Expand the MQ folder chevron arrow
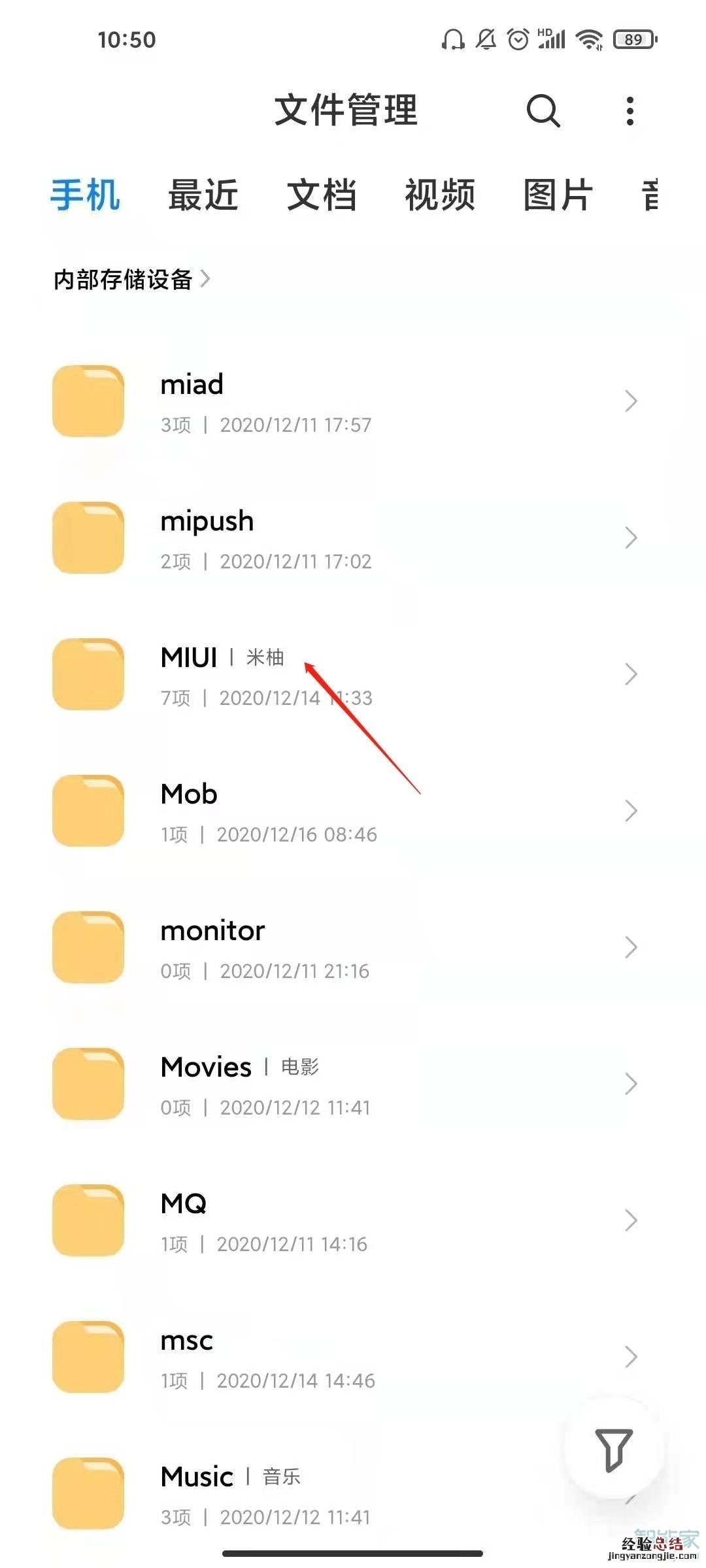The height and width of the screenshot is (1568, 706). click(631, 1219)
